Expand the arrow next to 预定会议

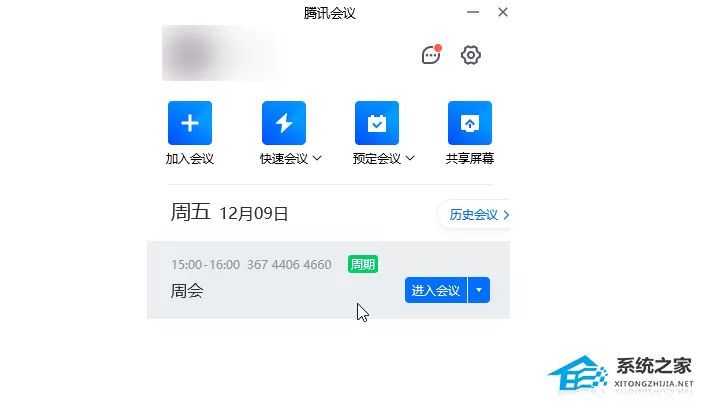tap(410, 158)
